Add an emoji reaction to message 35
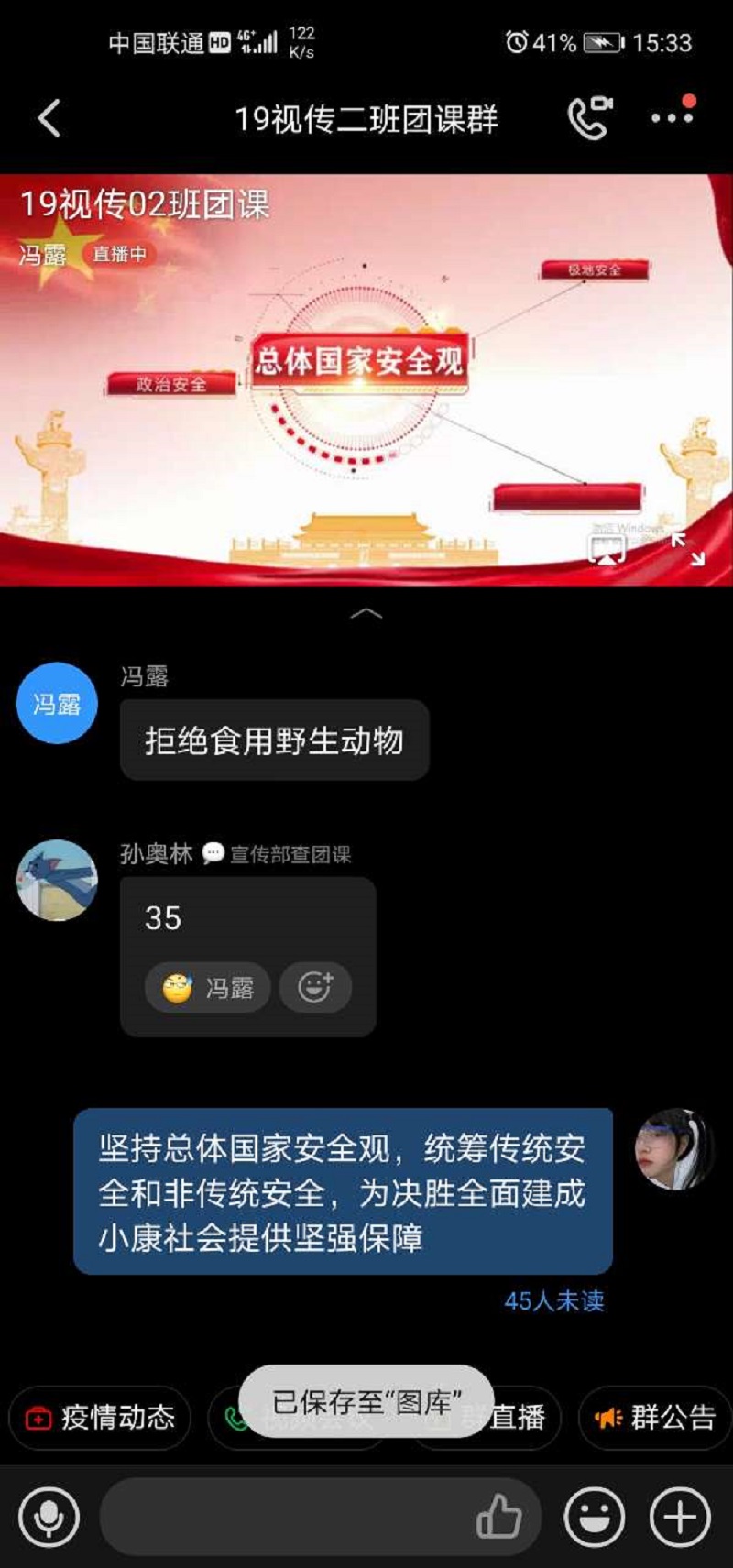The height and width of the screenshot is (1568, 733). (x=315, y=987)
